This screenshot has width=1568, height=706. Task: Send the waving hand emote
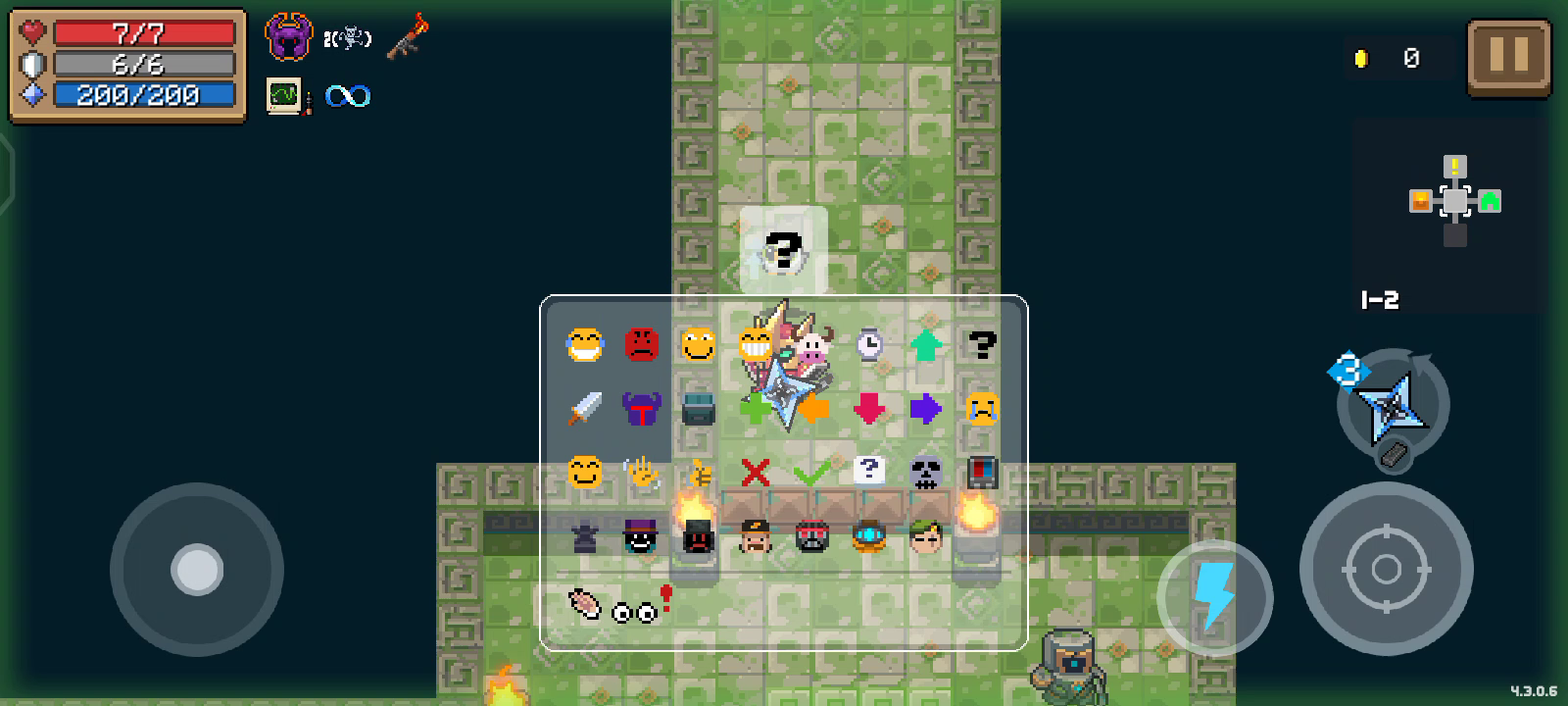pos(641,473)
